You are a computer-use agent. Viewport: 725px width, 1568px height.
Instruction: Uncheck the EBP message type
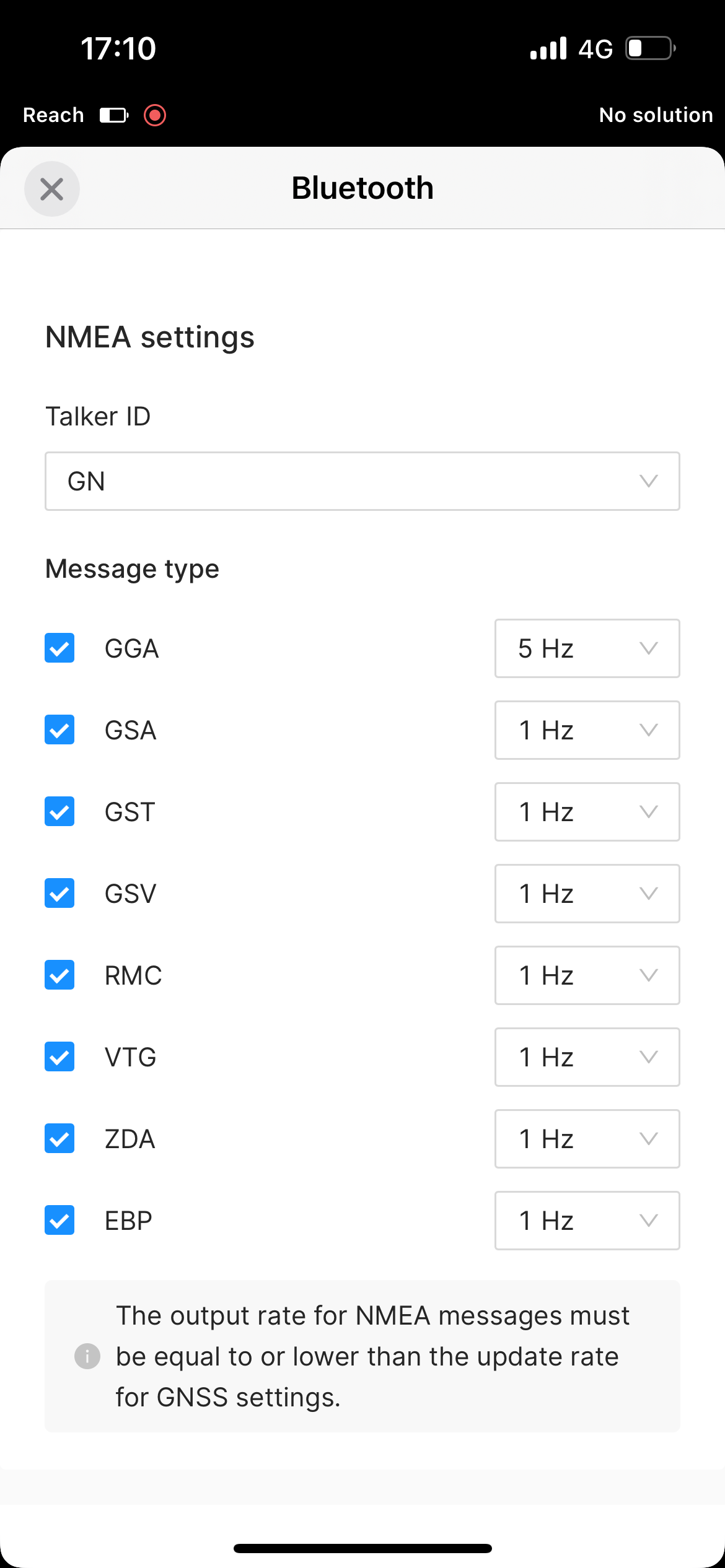coord(59,1221)
